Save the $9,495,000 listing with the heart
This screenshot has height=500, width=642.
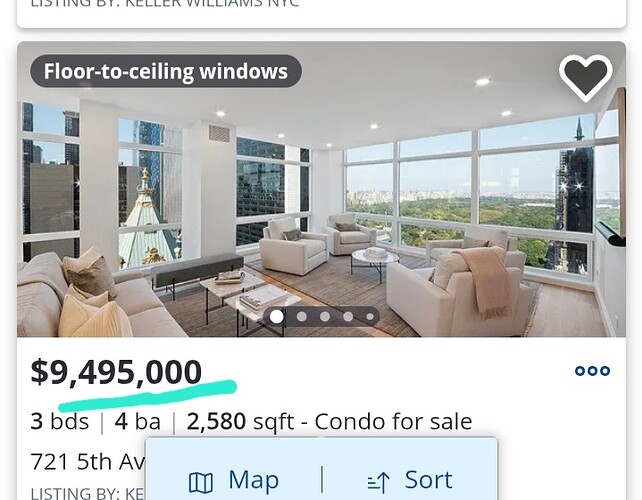pyautogui.click(x=585, y=76)
